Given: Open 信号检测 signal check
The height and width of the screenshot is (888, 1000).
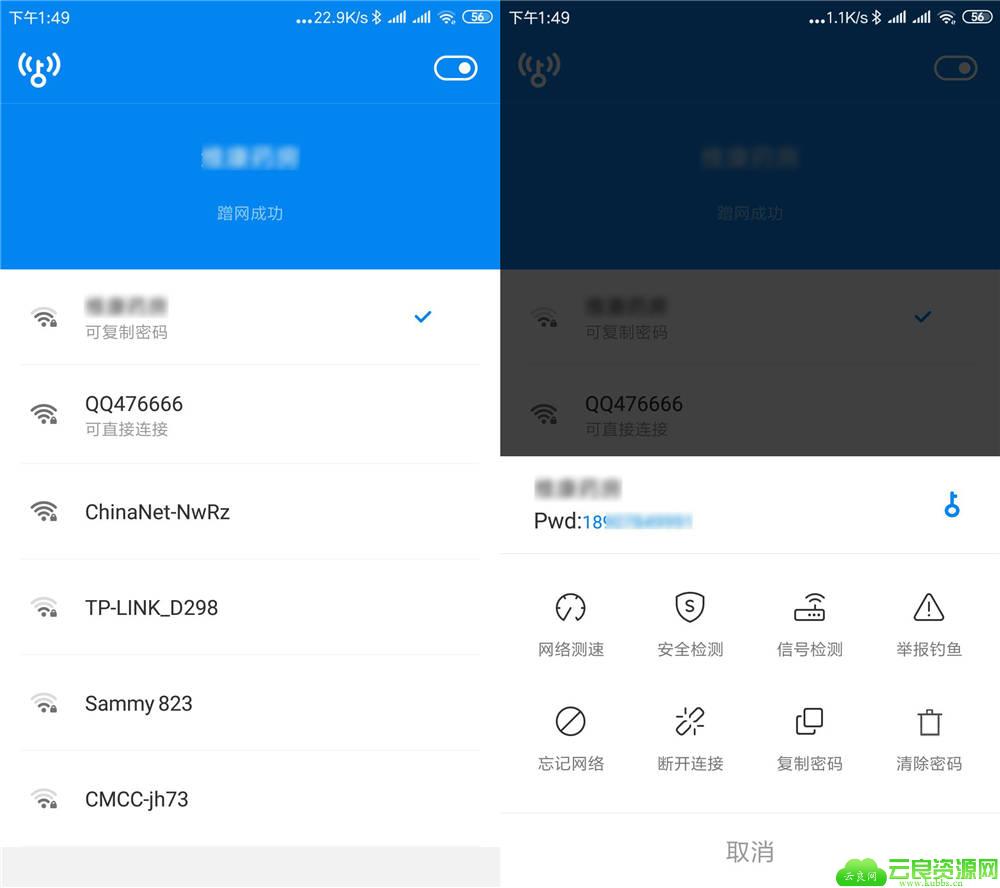Looking at the screenshot, I should pyautogui.click(x=810, y=624).
